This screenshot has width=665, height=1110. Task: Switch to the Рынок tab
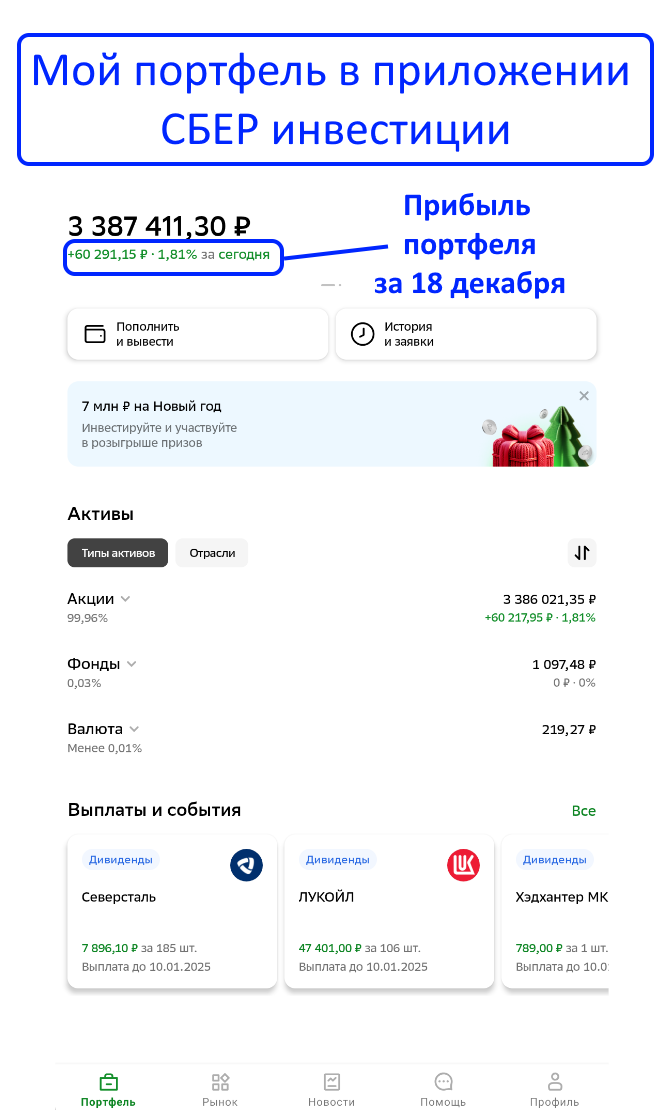tap(220, 1089)
